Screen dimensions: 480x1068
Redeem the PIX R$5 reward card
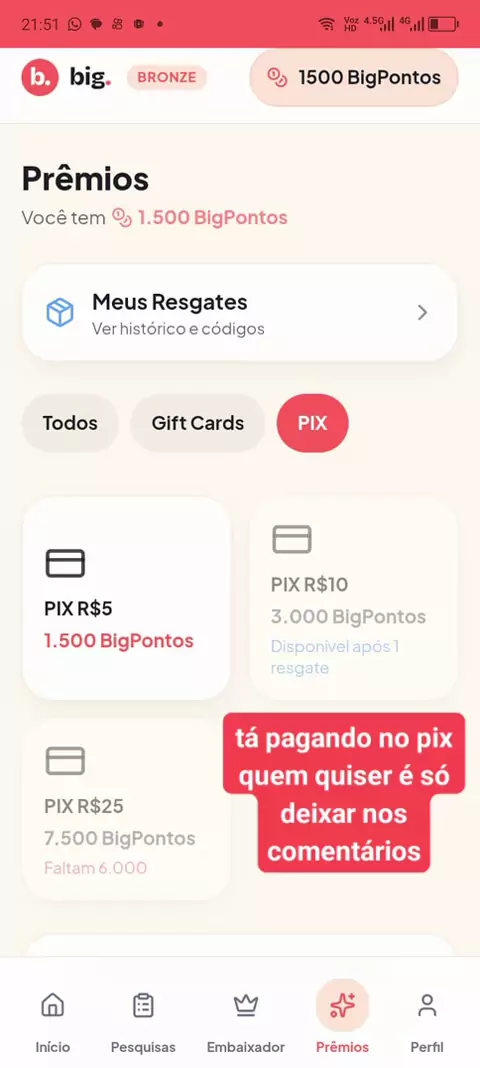point(127,599)
